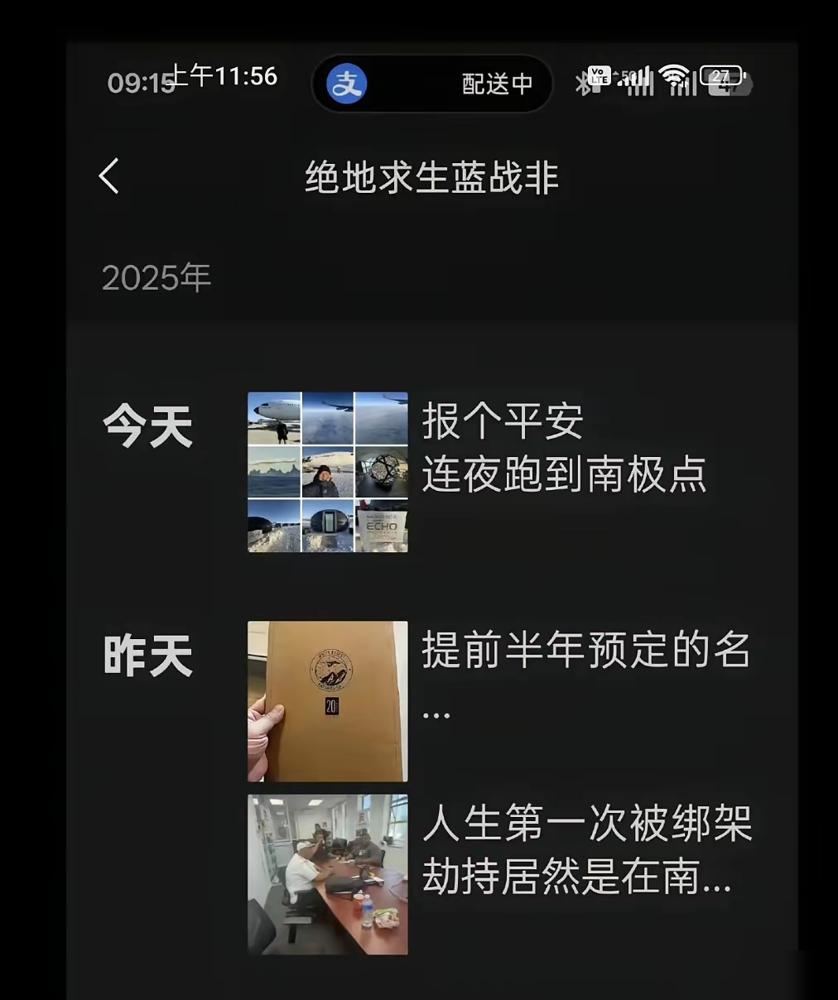This screenshot has height=1000, width=838.
Task: Open the meeting room photo thumbnail
Action: [x=327, y=874]
